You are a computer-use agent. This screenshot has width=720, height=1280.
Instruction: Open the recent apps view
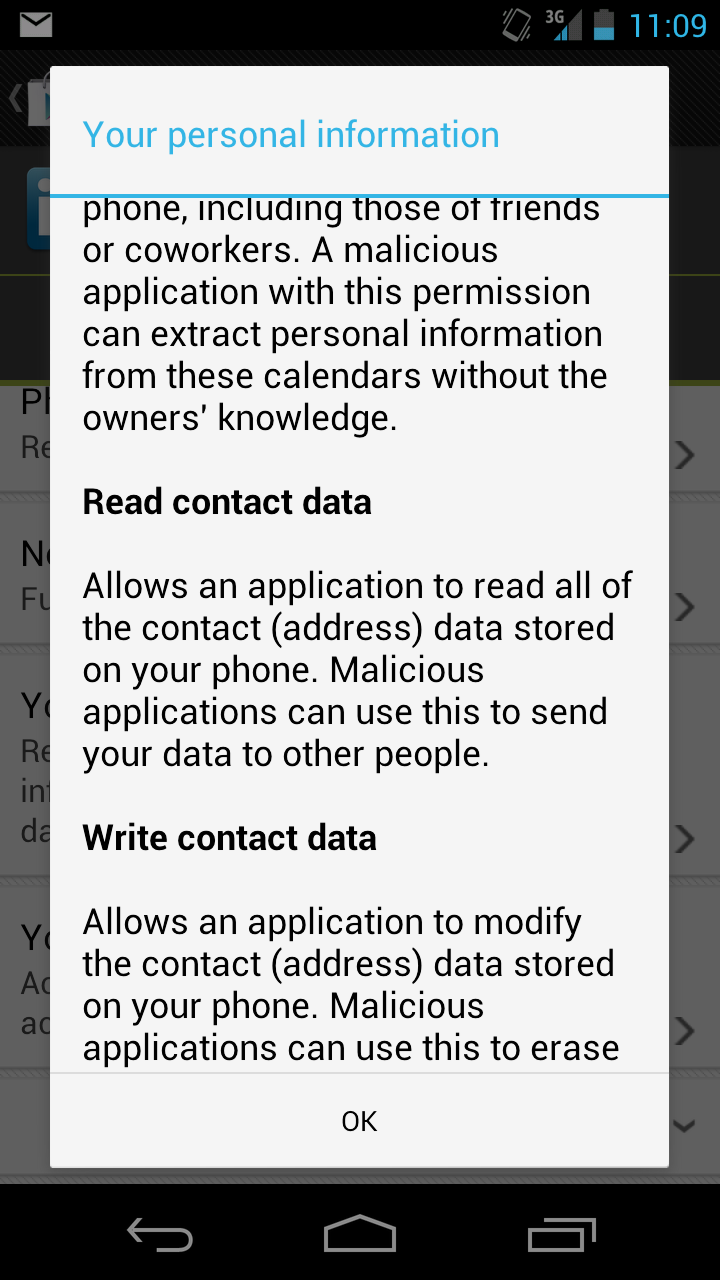(x=561, y=1234)
